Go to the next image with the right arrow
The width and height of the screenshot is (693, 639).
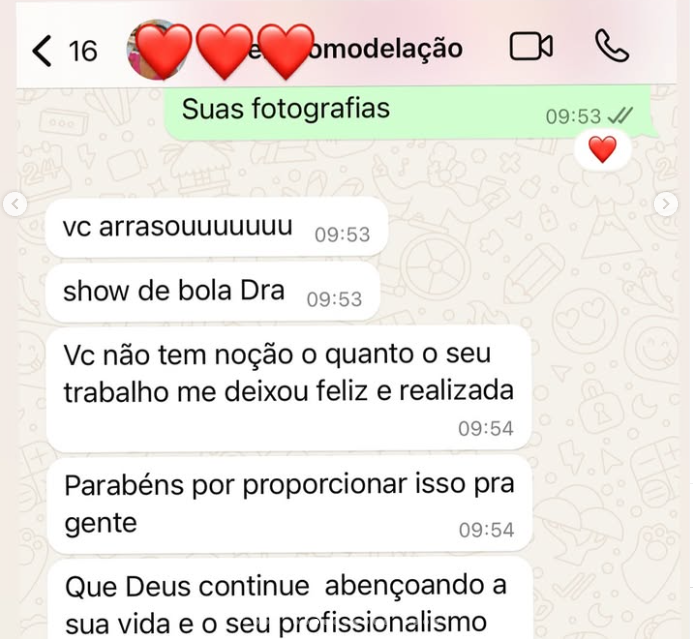tap(666, 204)
